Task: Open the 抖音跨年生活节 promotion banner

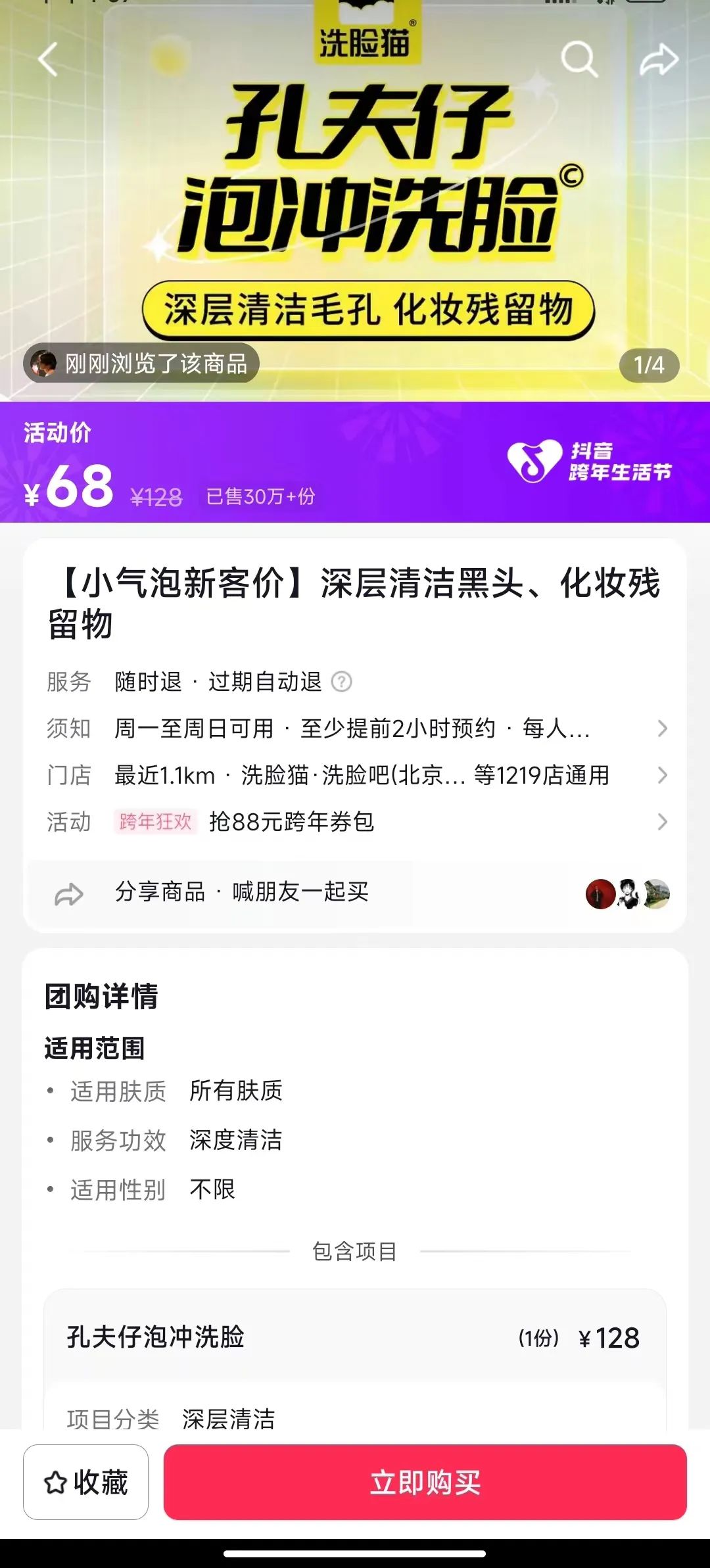Action: [590, 462]
